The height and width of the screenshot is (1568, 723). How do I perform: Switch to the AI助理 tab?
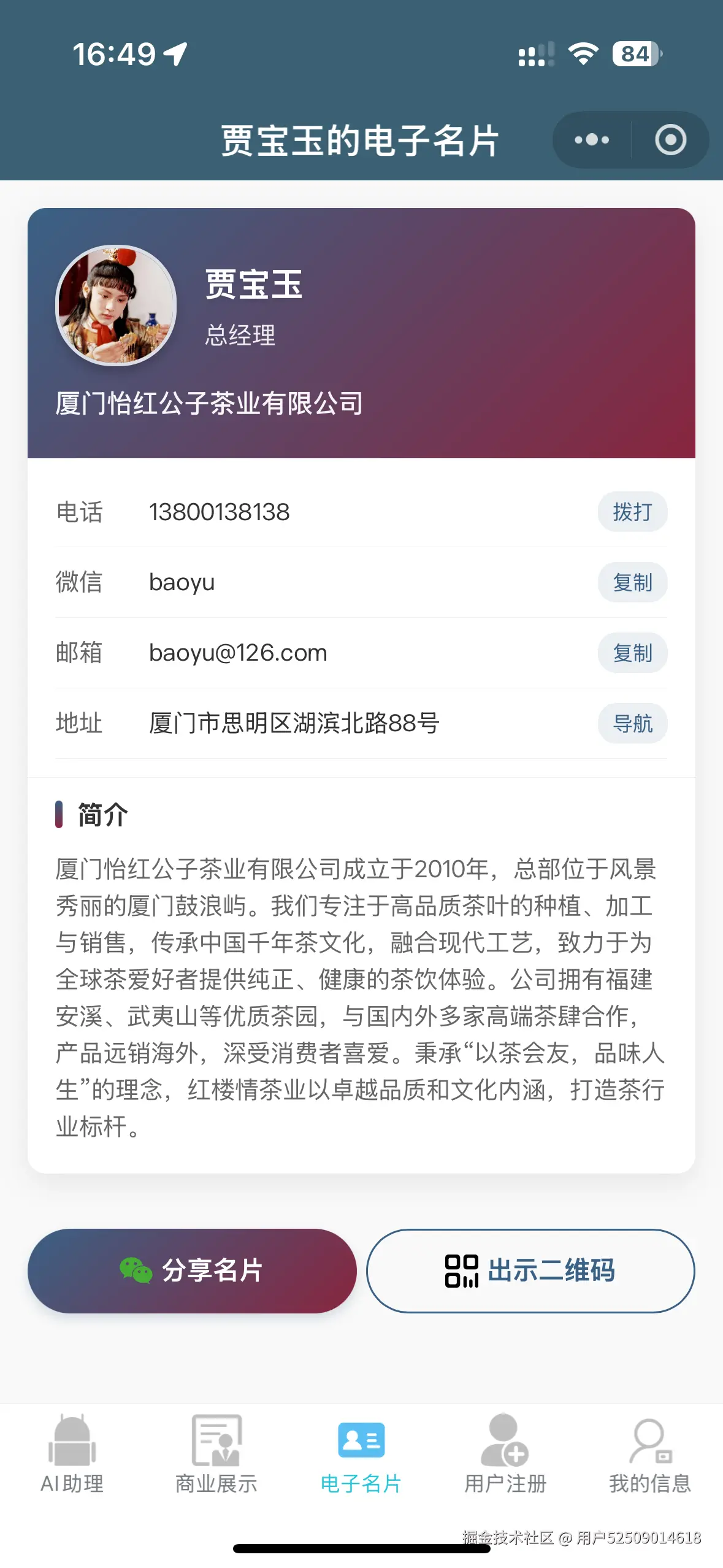(72, 1454)
